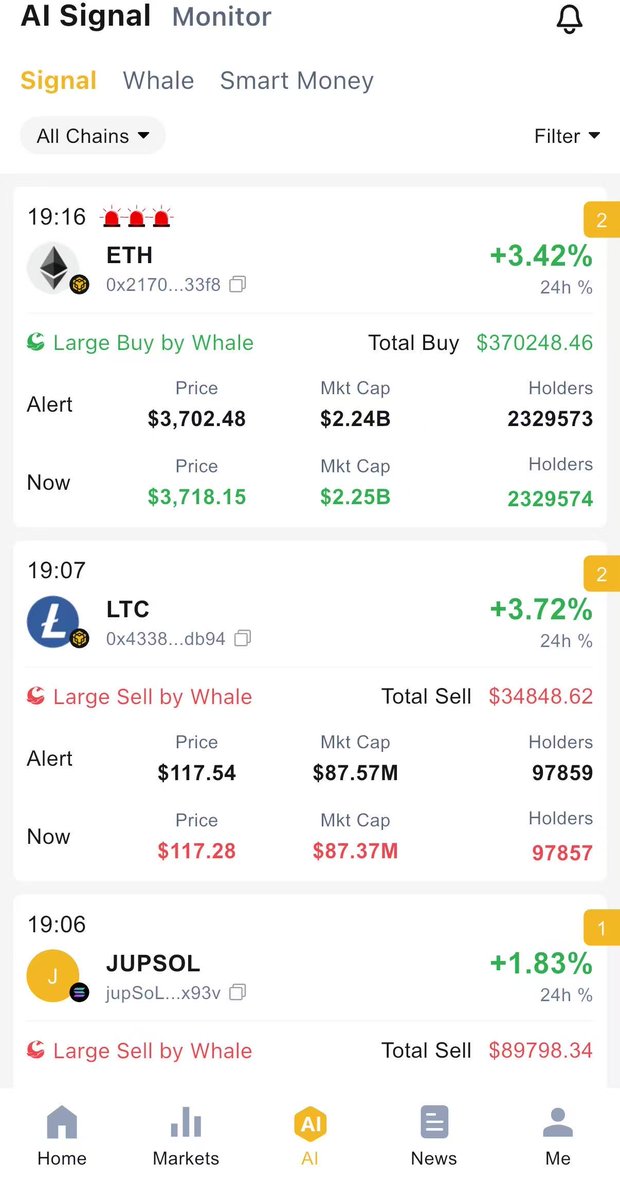Select the AI tab in bottom bar
620x1199 pixels.
pyautogui.click(x=310, y=1136)
